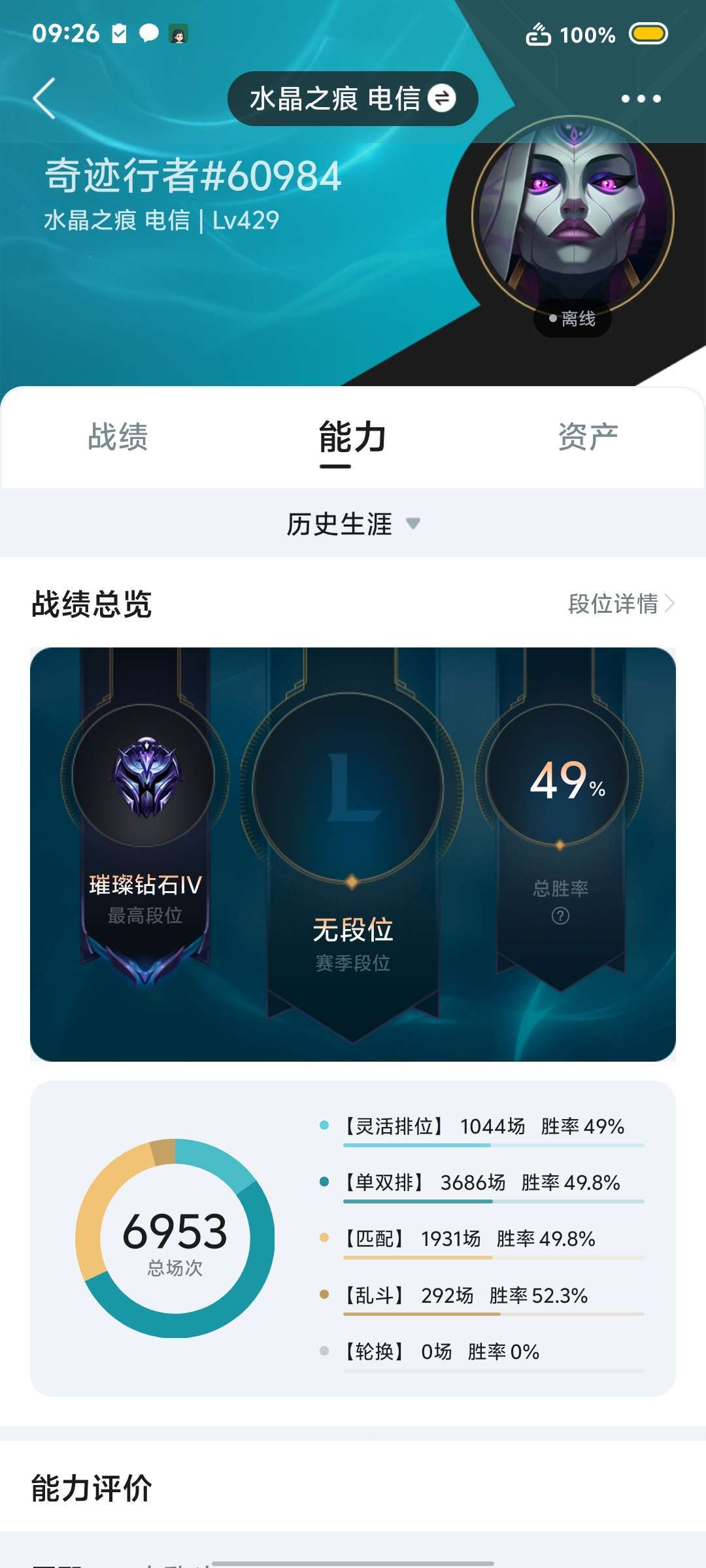Tap the player's profile avatar
Viewport: 706px width, 1568px height.
573,216
